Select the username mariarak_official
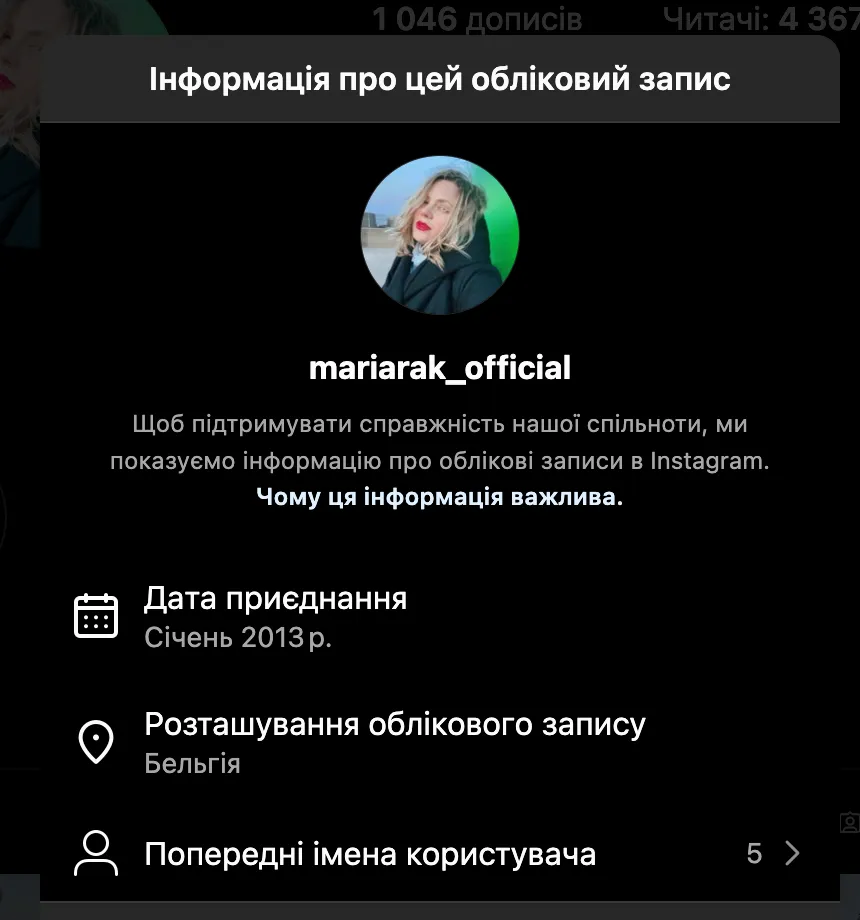860x920 pixels. point(439,368)
